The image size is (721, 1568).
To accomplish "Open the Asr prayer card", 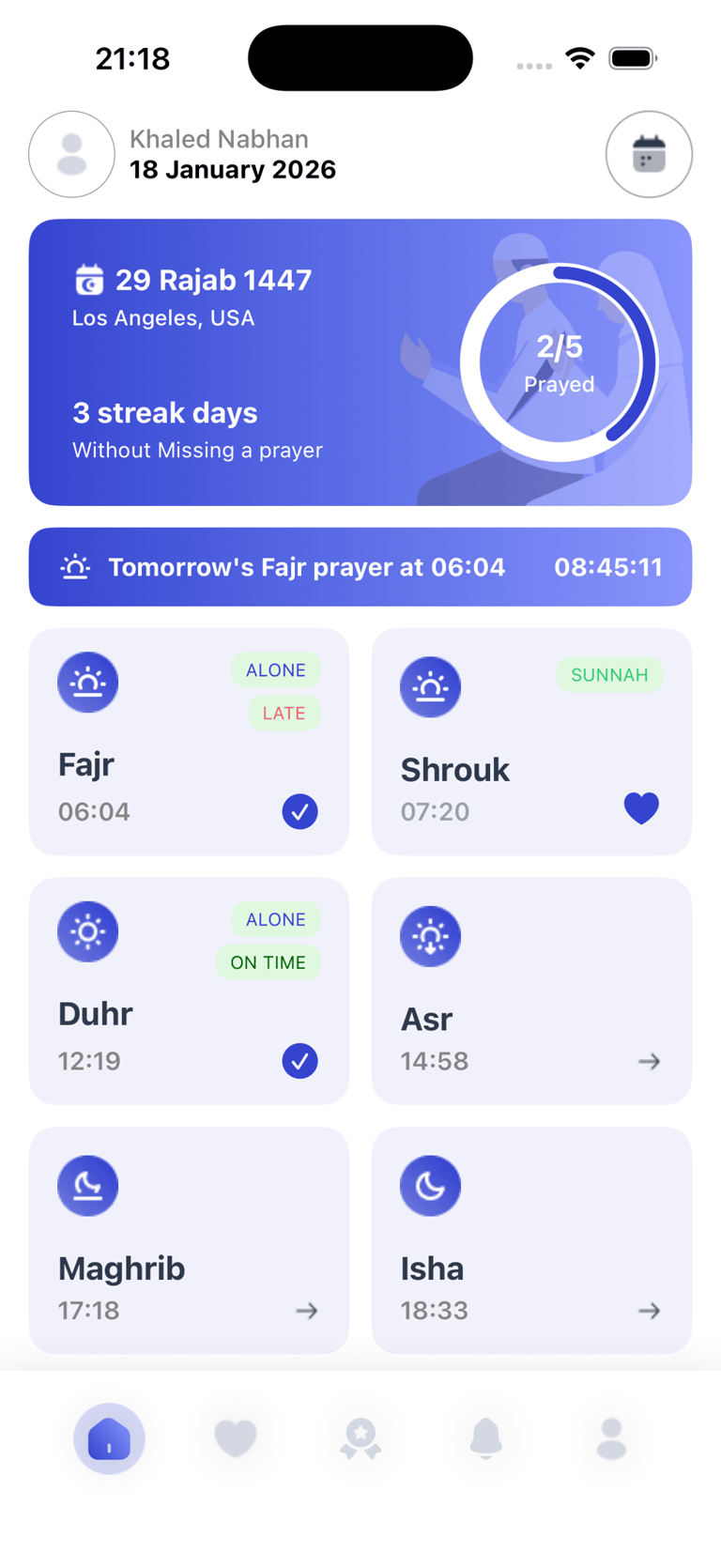I will [x=531, y=991].
